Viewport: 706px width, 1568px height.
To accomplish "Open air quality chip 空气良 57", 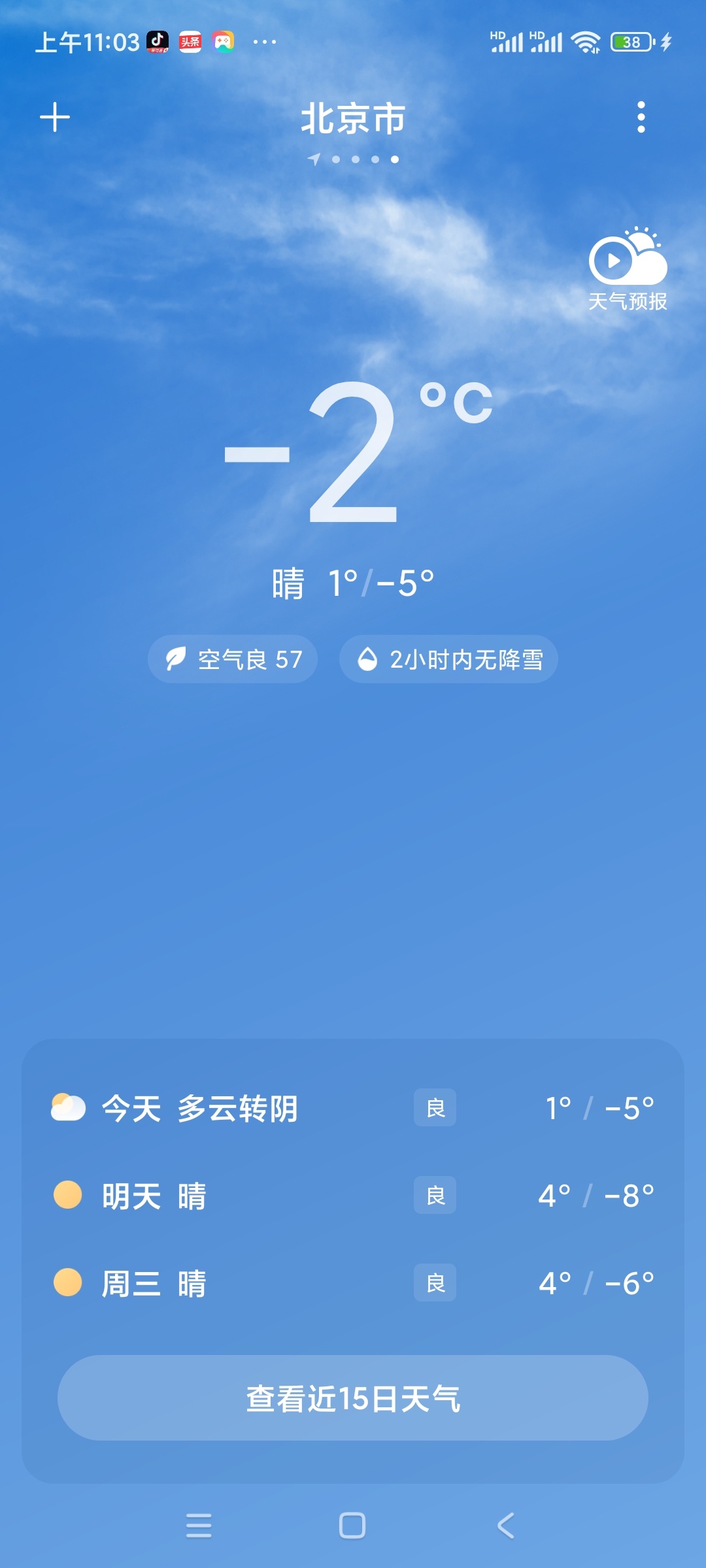I will 233,659.
